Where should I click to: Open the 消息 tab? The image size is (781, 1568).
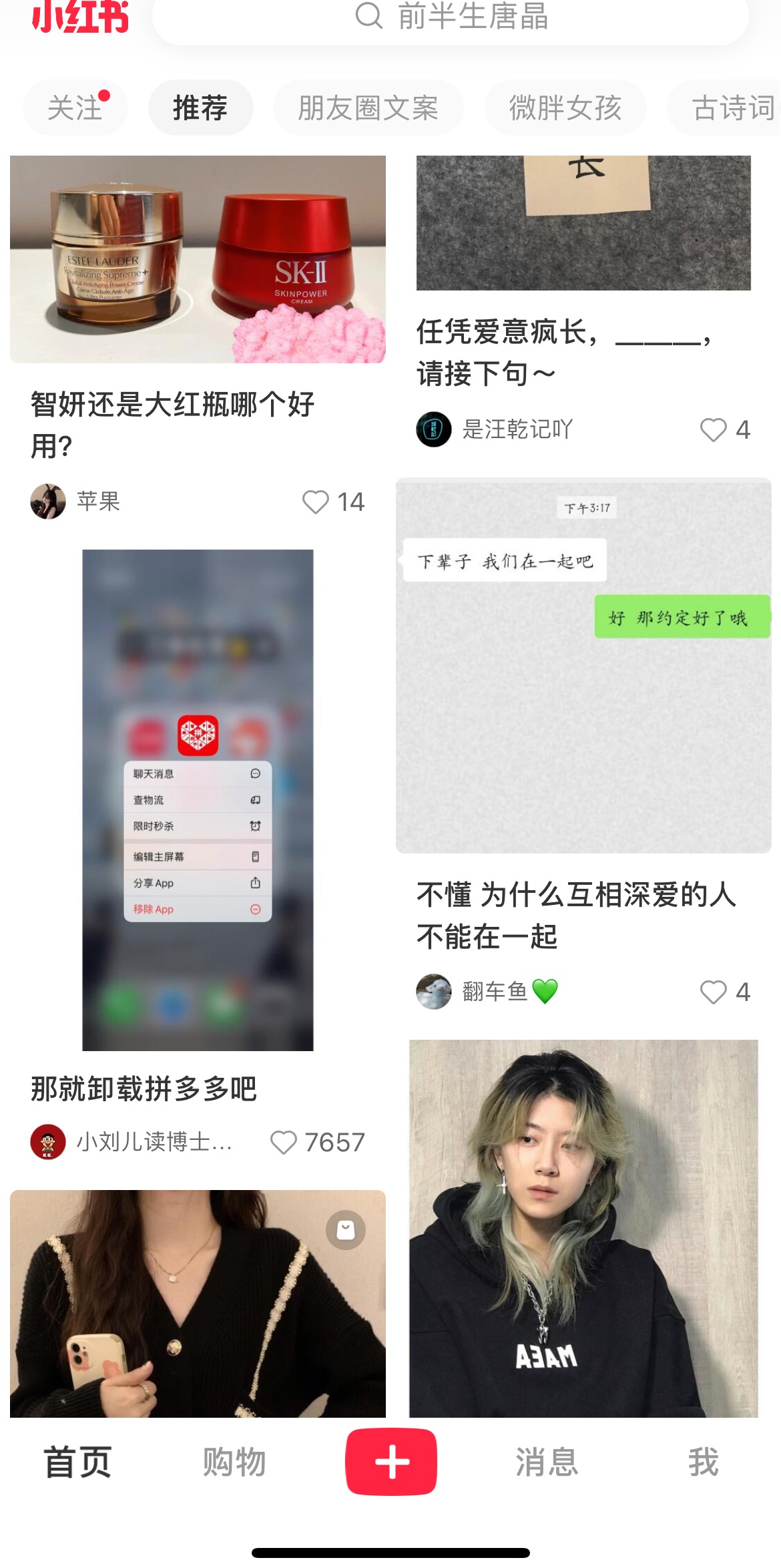pos(547,1462)
